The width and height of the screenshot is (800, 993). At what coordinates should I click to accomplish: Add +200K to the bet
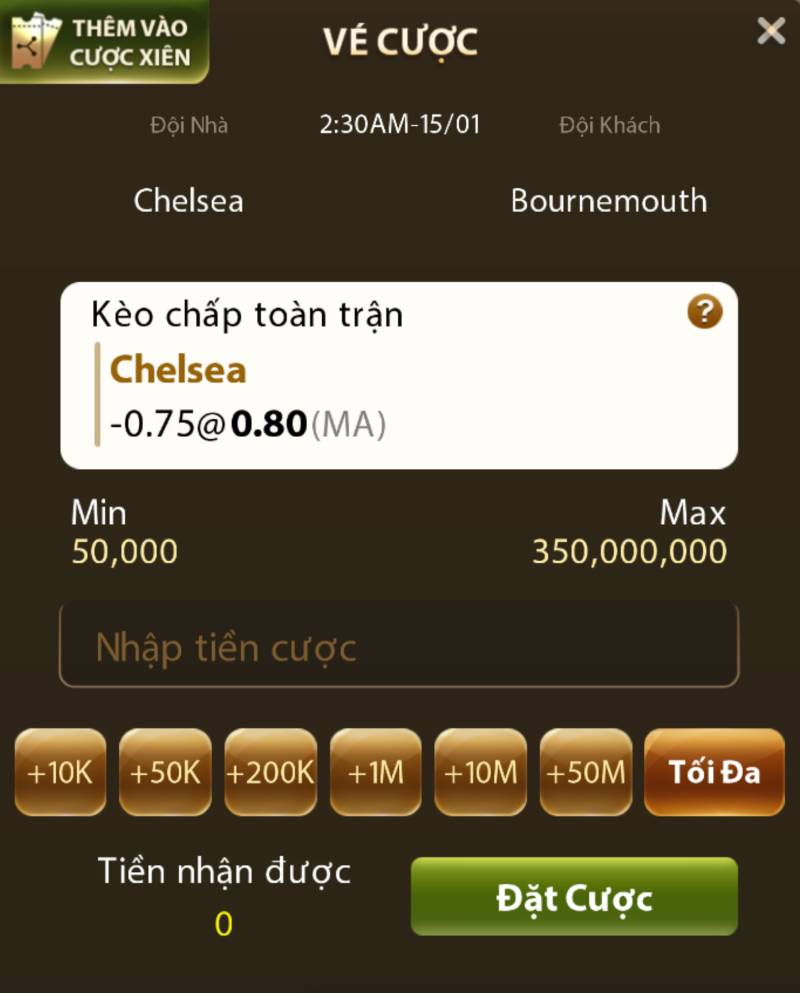pos(270,772)
